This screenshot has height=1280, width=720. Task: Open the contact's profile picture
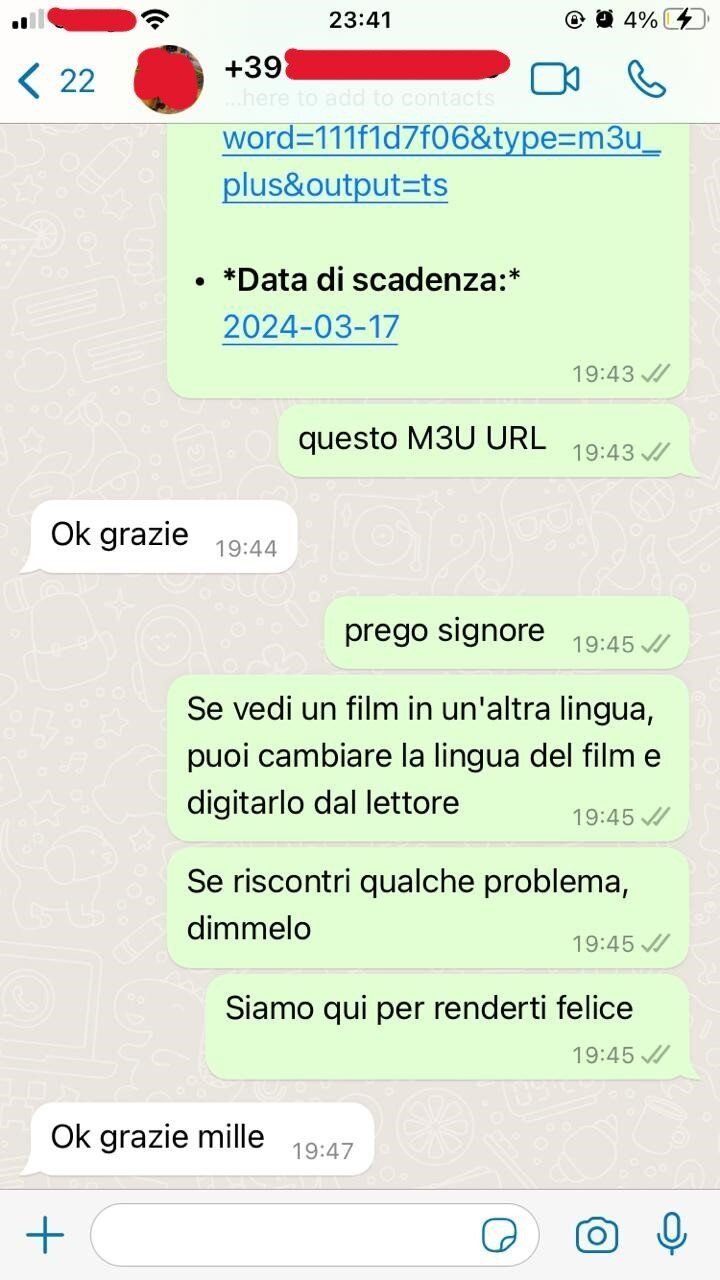pos(168,79)
